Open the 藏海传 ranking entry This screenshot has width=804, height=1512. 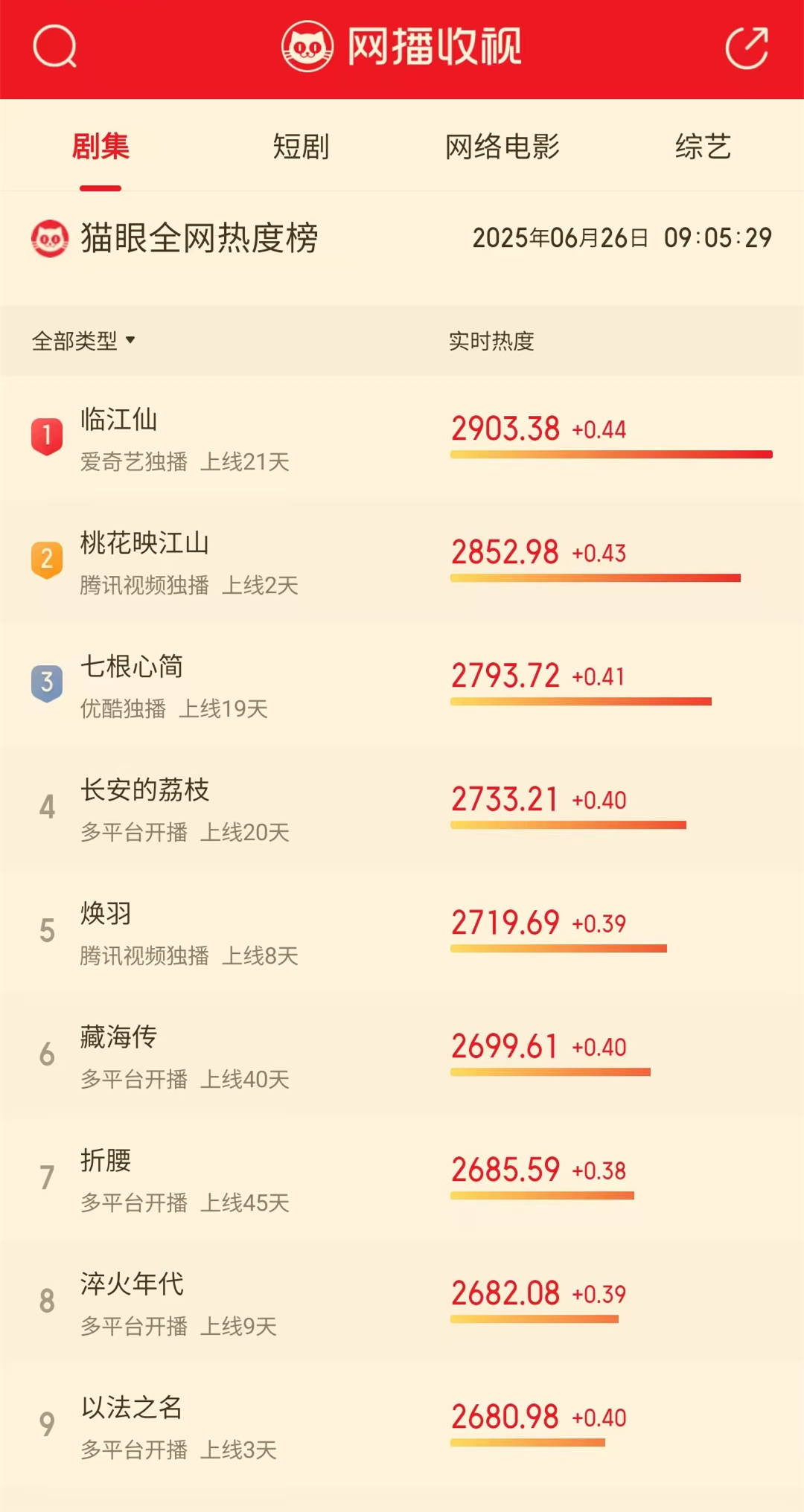coord(402,1056)
